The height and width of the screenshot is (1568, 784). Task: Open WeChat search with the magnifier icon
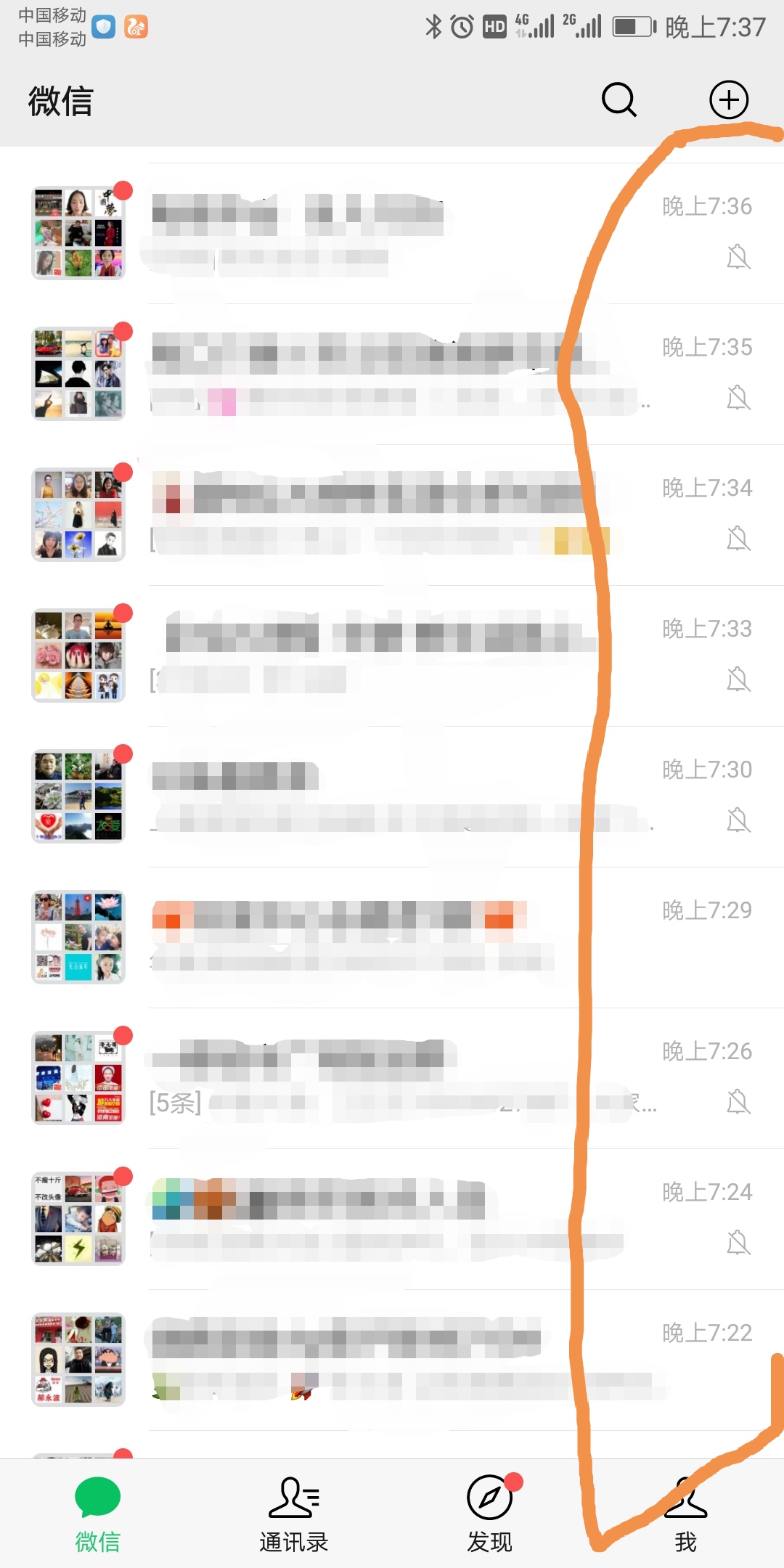[x=618, y=100]
